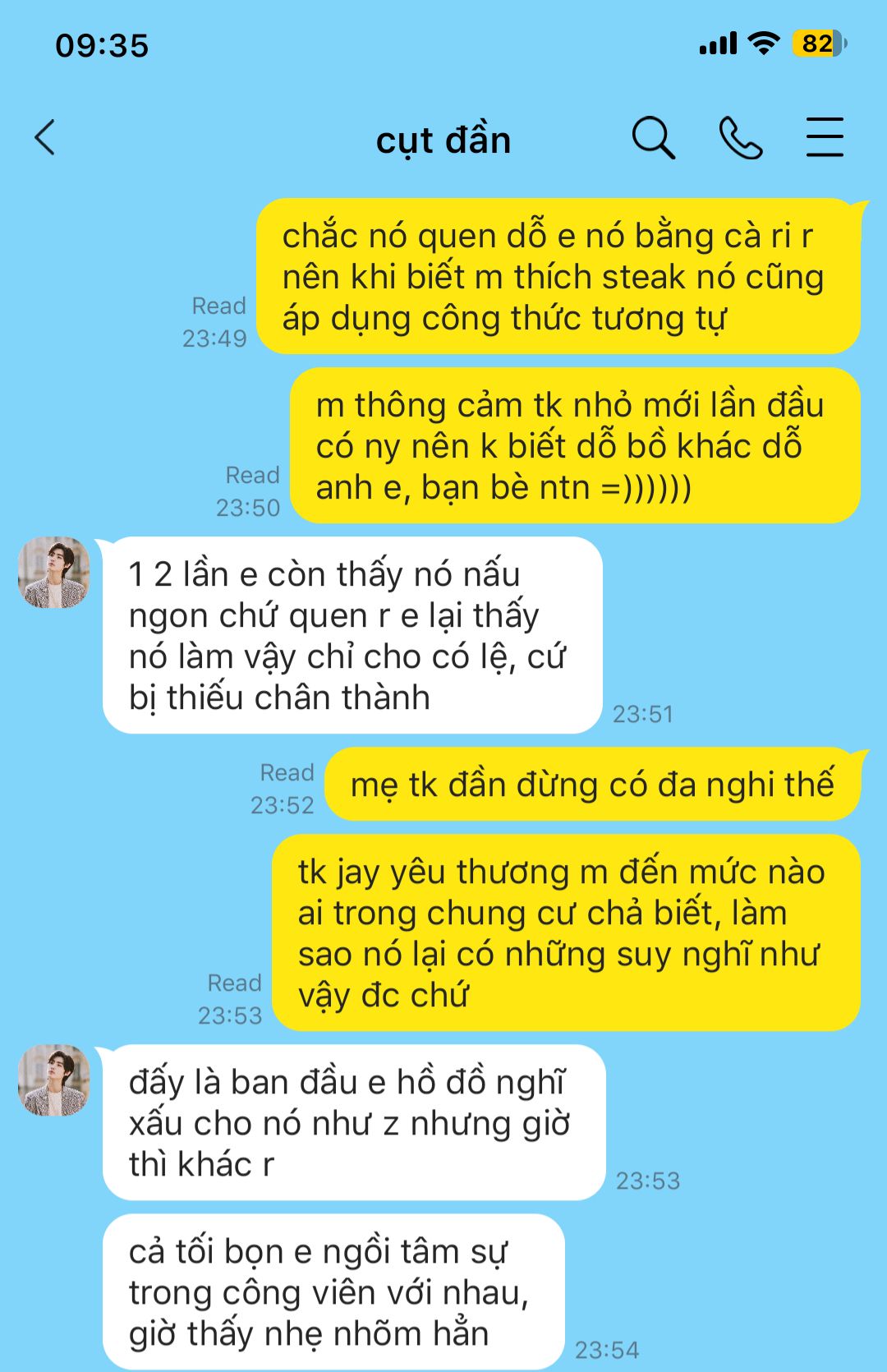Viewport: 887px width, 1372px height.
Task: View profile from avatar next to 23:53 message
Action: (x=54, y=1080)
